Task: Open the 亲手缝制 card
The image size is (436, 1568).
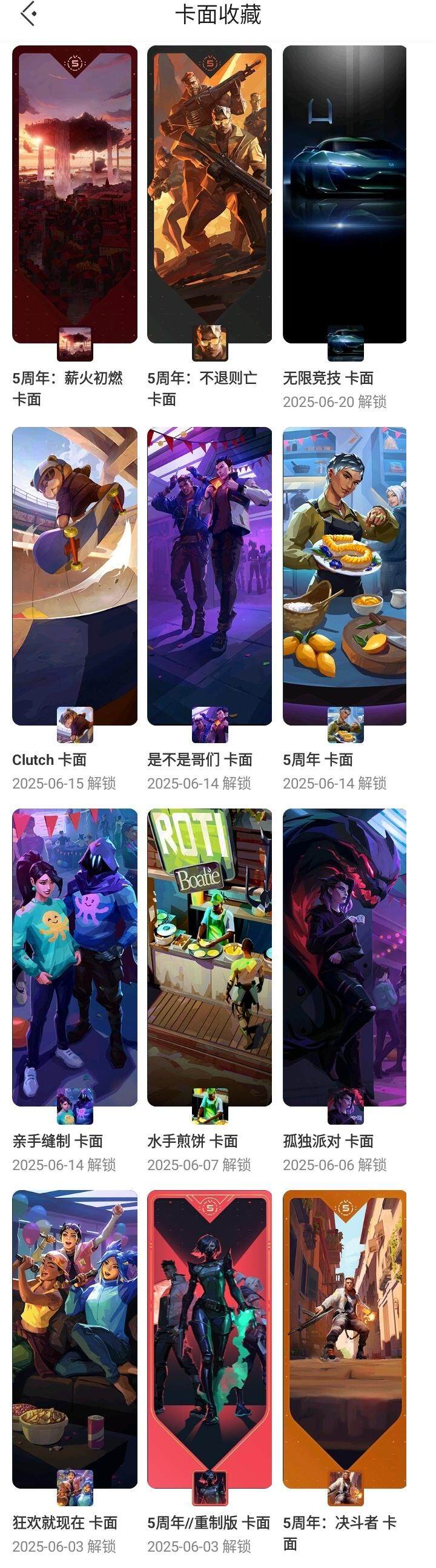Action: click(74, 957)
